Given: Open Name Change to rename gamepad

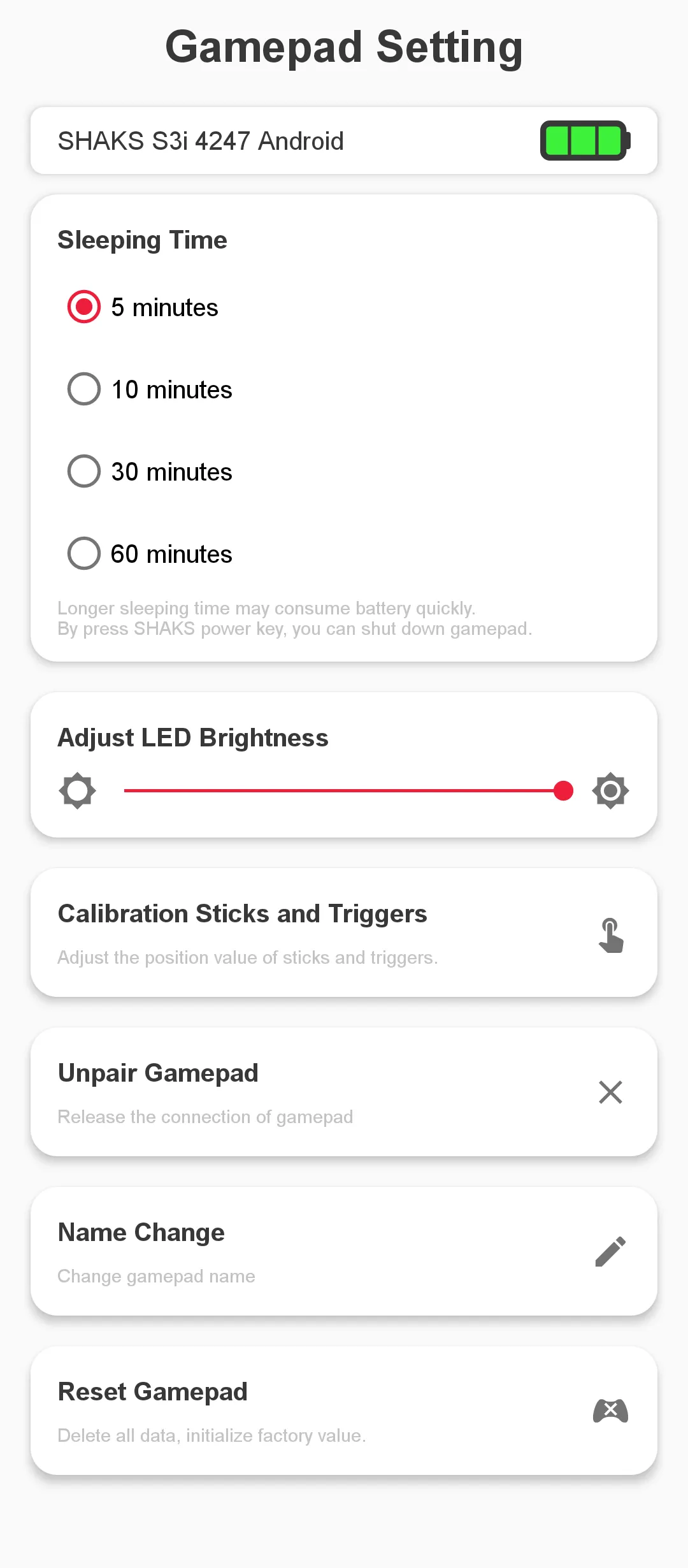Looking at the screenshot, I should tap(344, 1252).
